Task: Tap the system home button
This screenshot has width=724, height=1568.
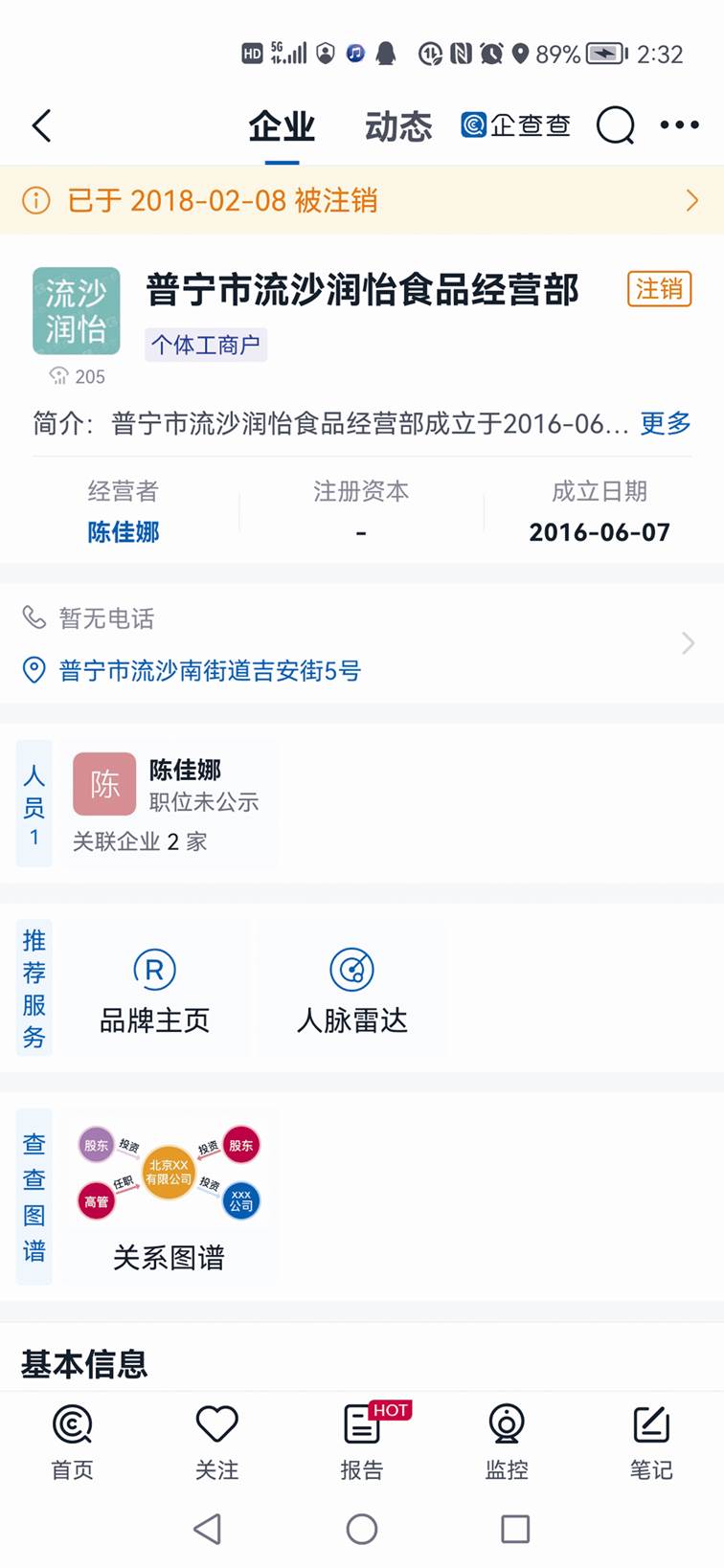Action: (x=362, y=1529)
